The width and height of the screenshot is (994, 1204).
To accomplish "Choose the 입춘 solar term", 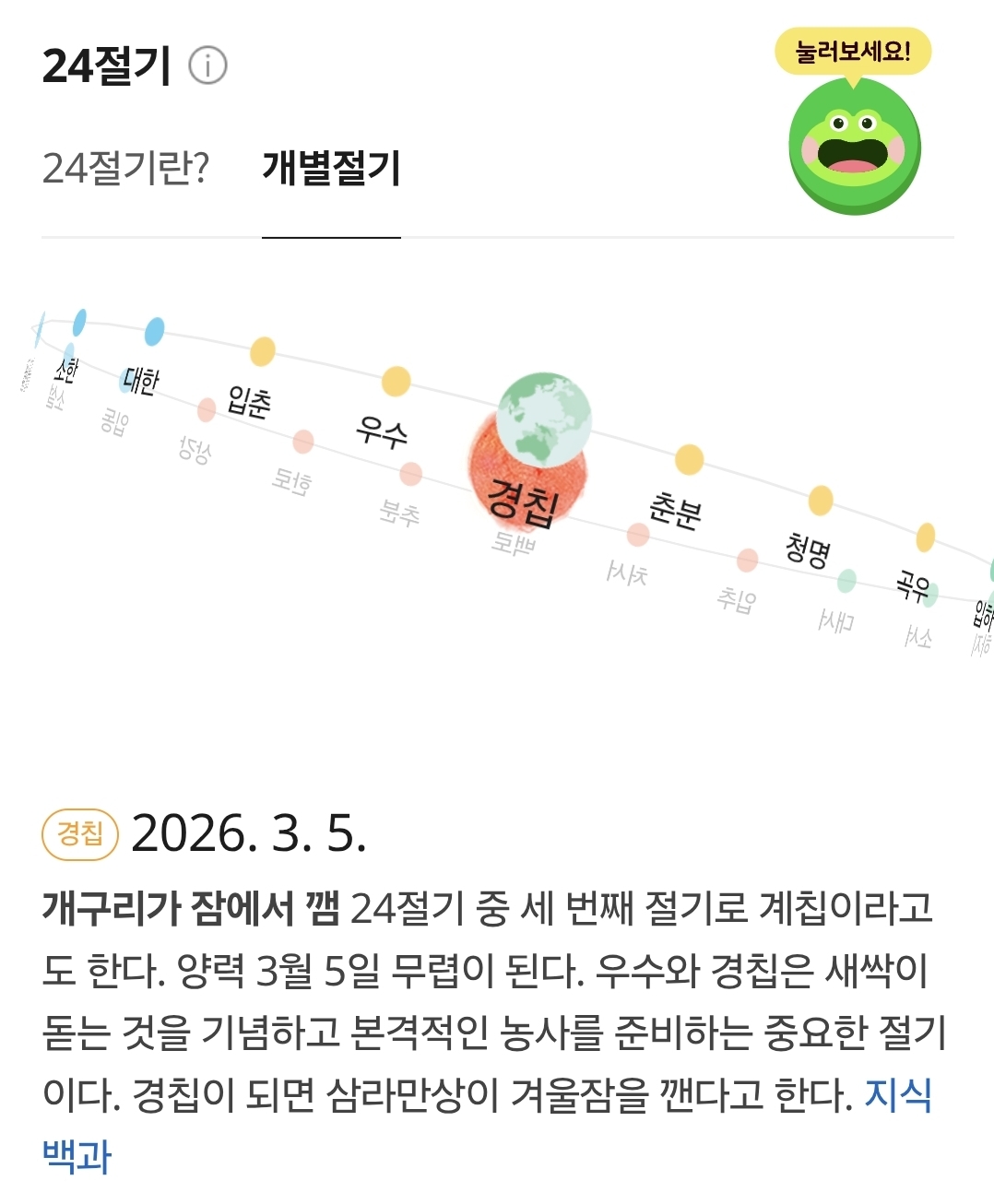I will pyautogui.click(x=249, y=401).
